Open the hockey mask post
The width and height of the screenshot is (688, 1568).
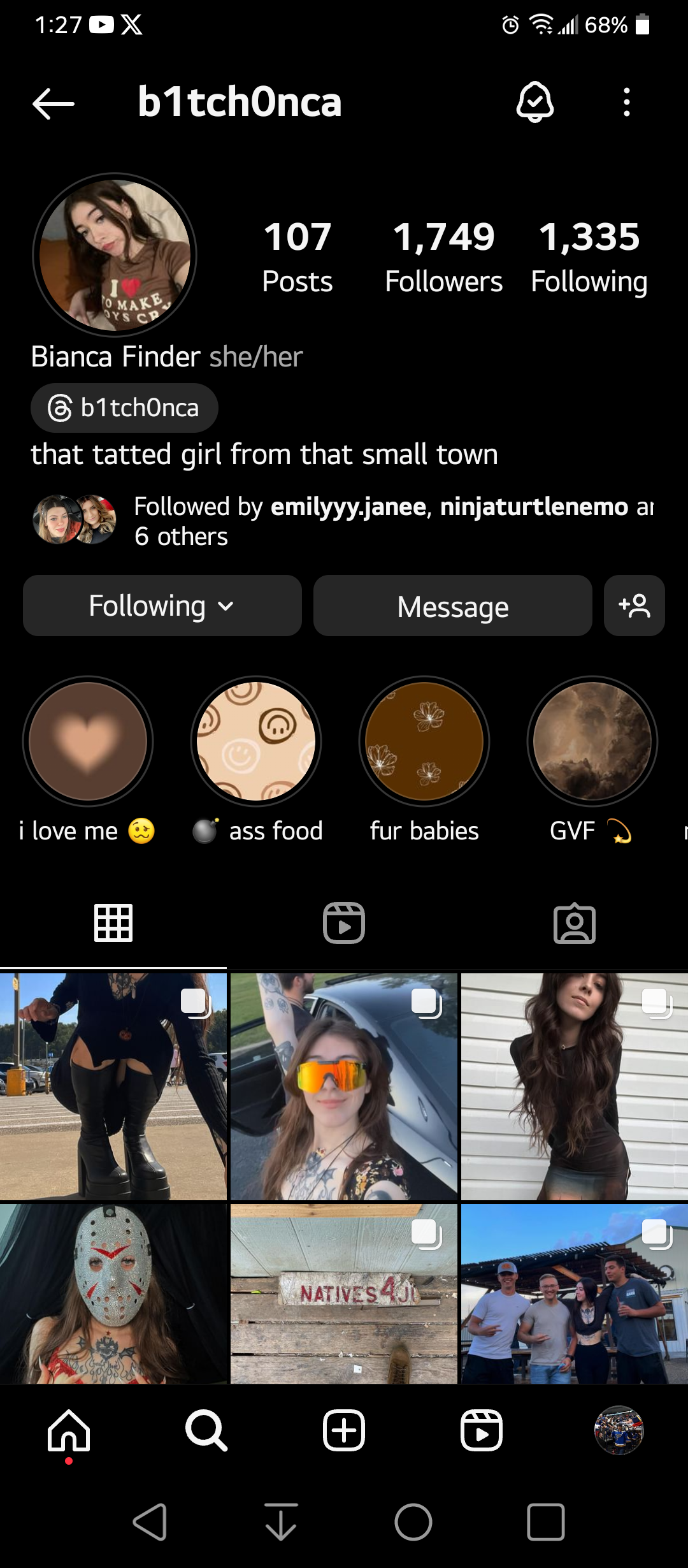113,1294
